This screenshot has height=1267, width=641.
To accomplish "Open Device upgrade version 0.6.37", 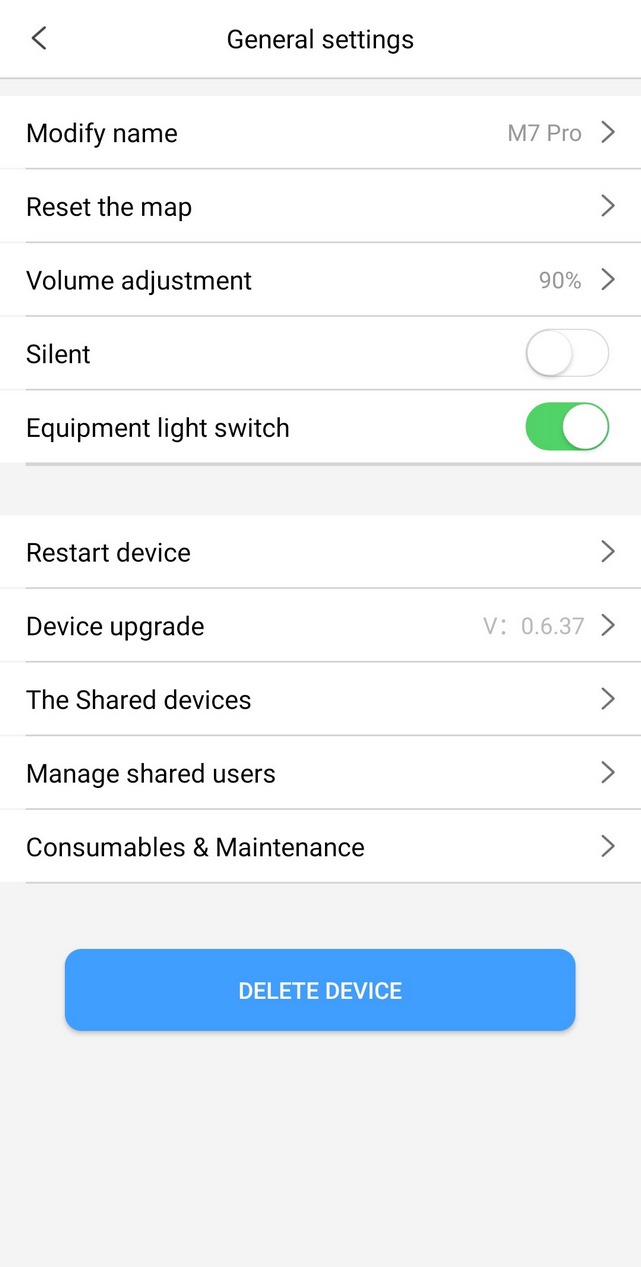I will [x=320, y=626].
